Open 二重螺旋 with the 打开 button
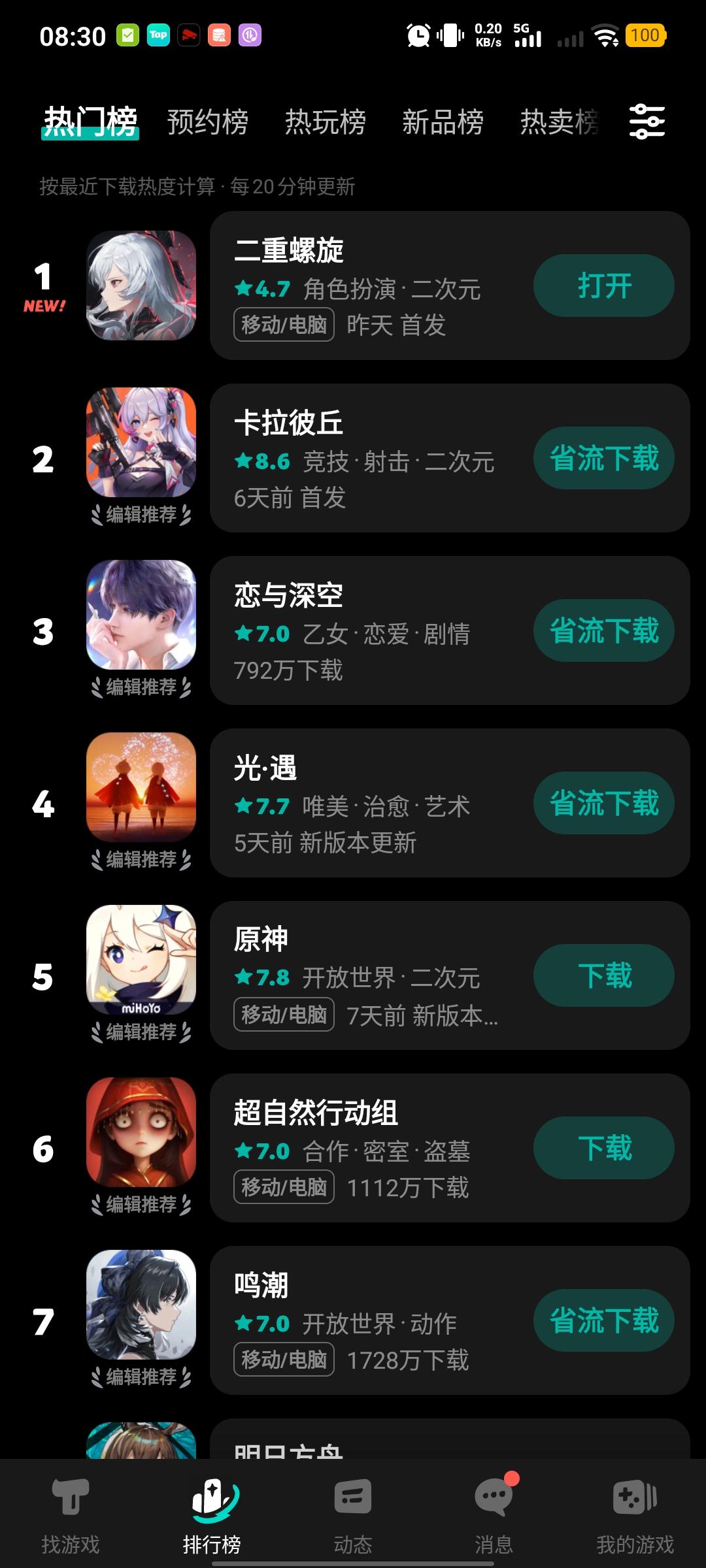Viewport: 706px width, 1568px height. [x=603, y=286]
